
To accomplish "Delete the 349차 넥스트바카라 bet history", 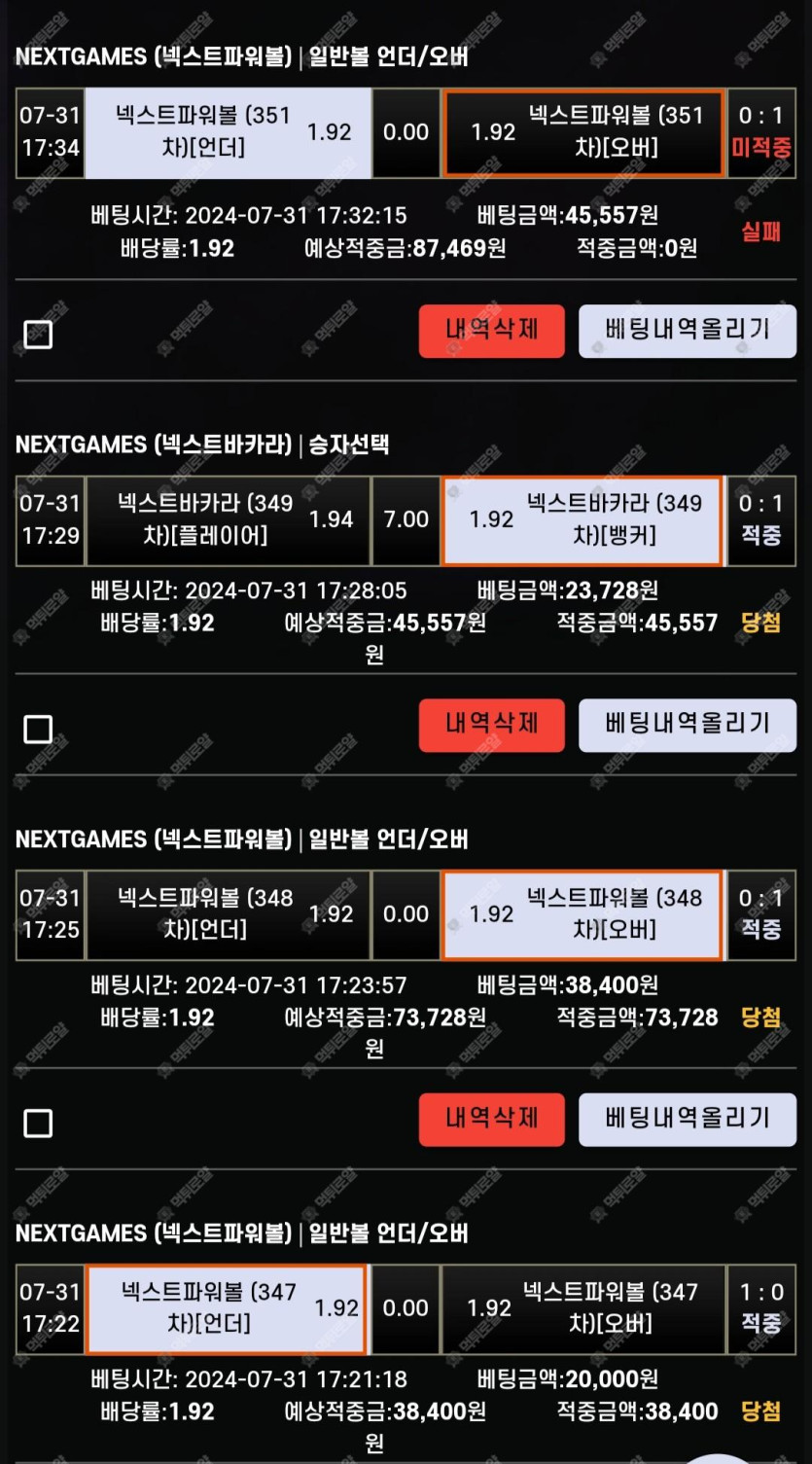I will pyautogui.click(x=491, y=725).
